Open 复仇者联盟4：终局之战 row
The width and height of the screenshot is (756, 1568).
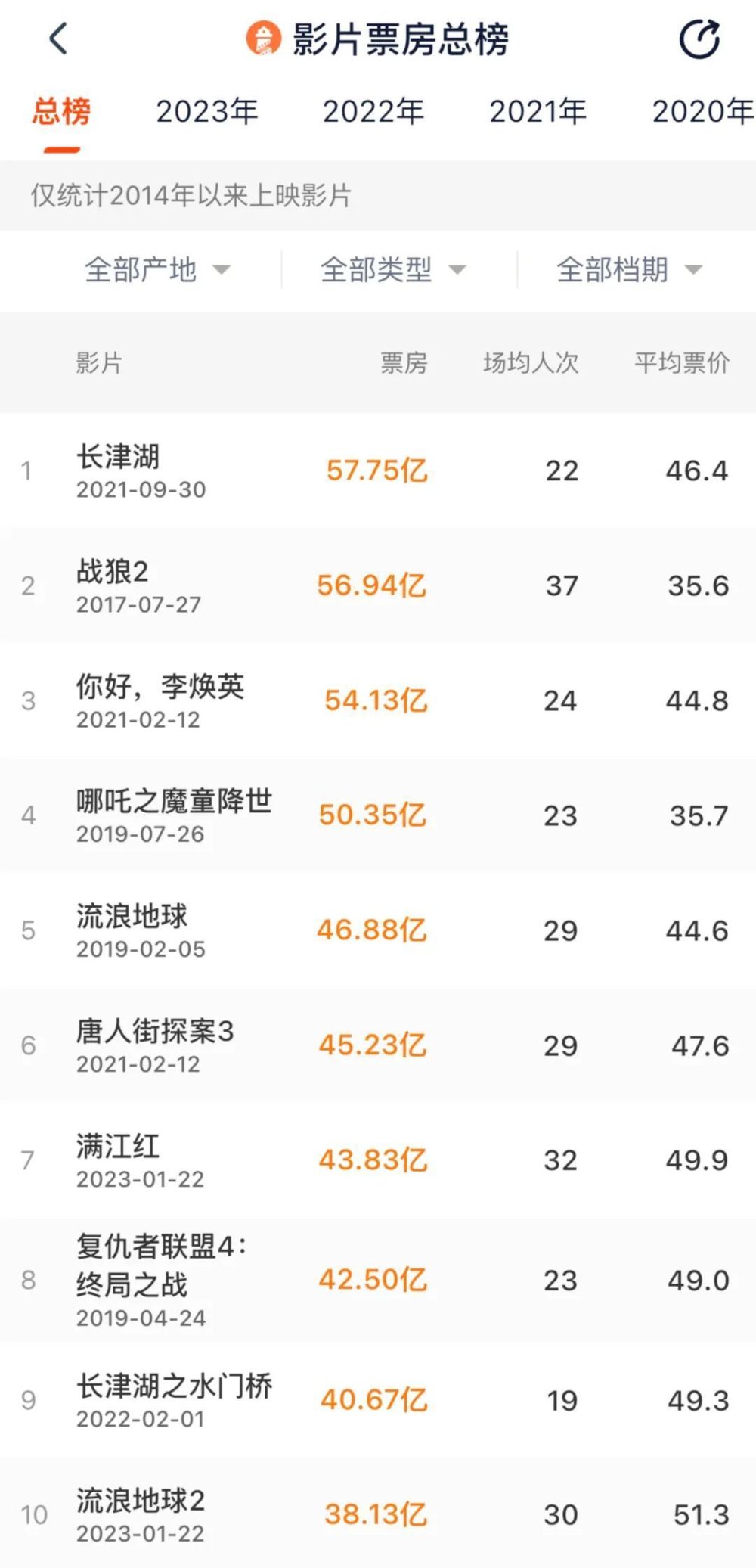[x=378, y=1280]
